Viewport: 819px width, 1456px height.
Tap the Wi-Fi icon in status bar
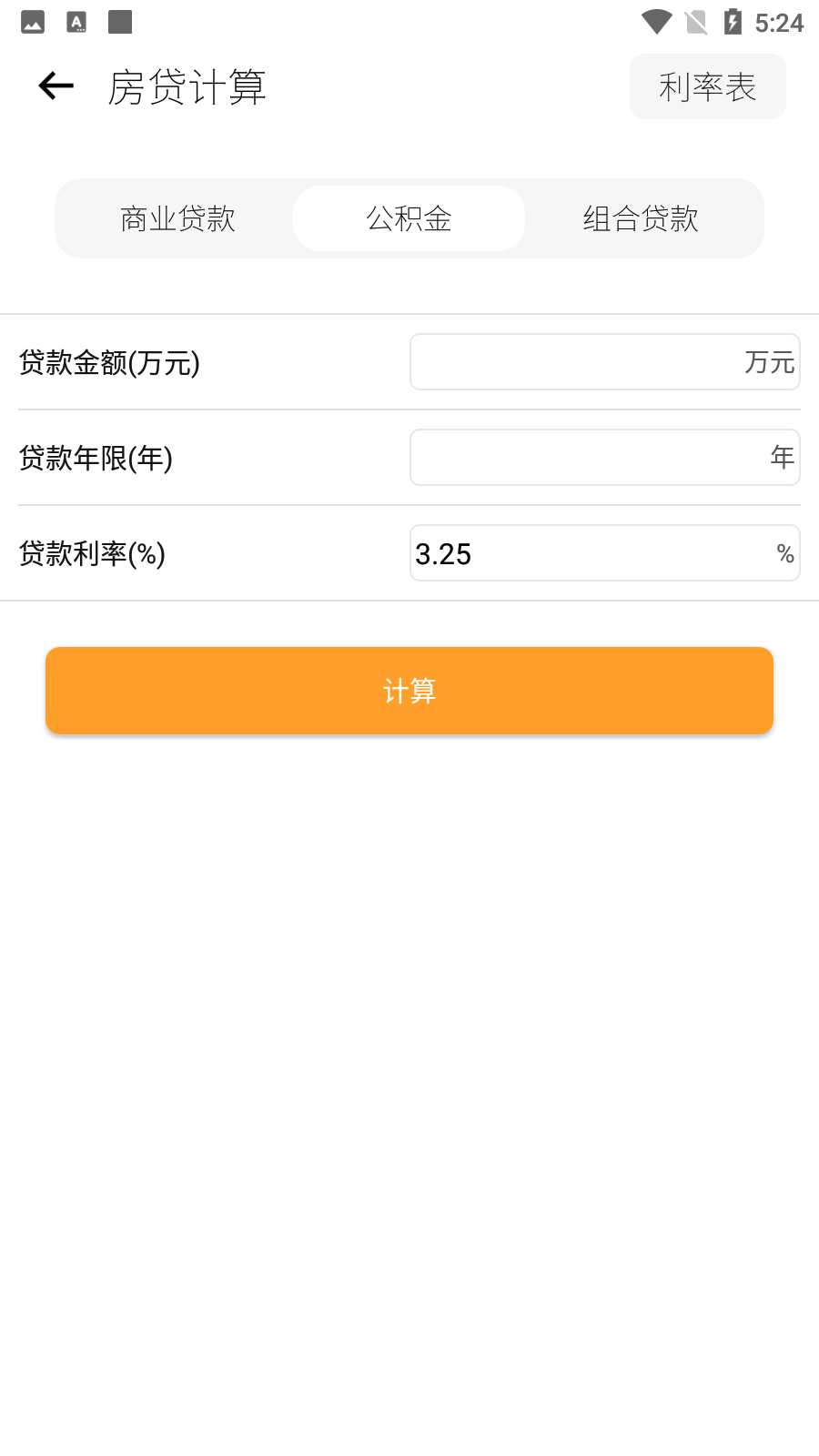click(657, 22)
